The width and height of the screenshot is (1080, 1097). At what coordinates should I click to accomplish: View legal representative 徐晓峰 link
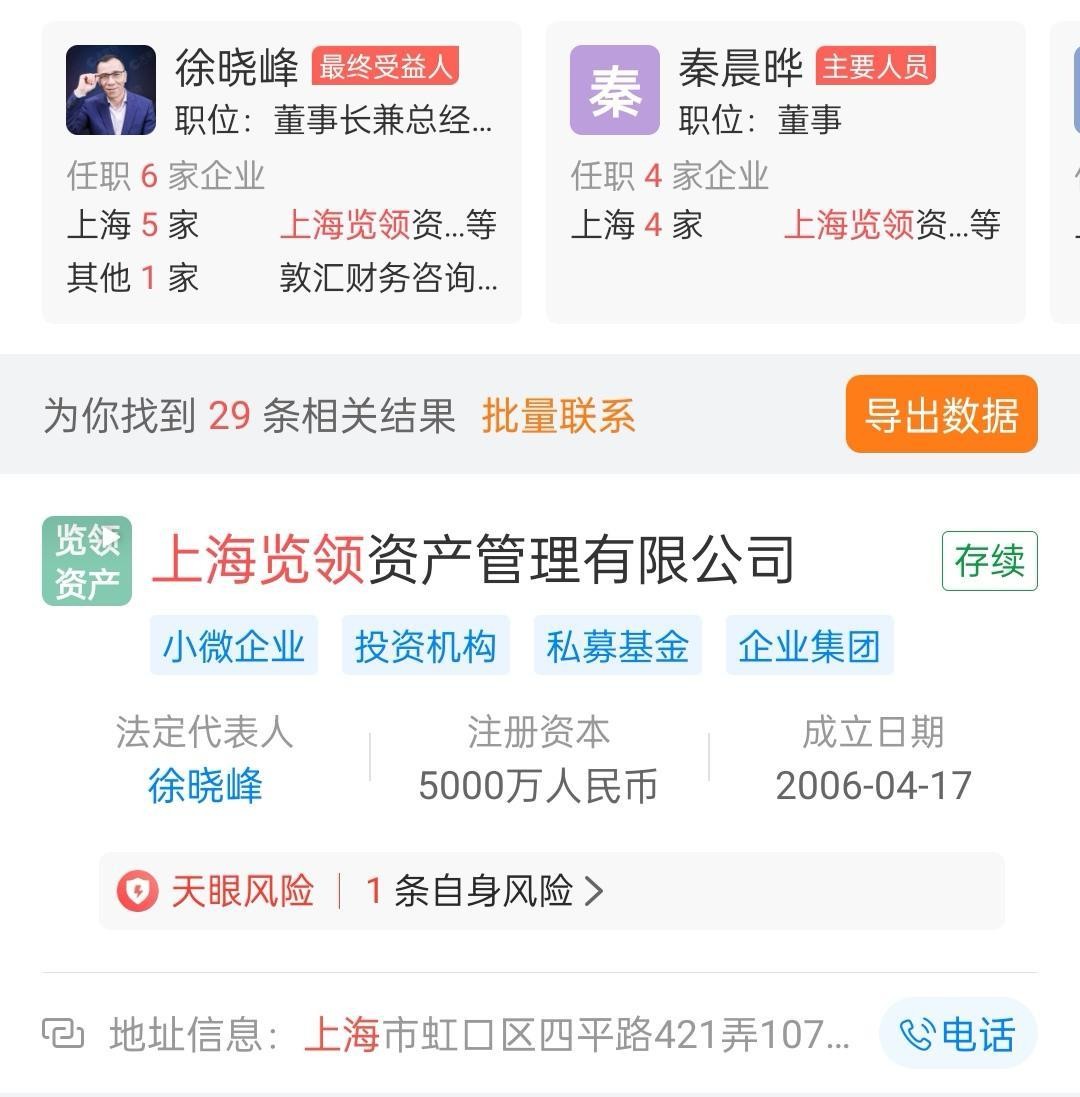[x=205, y=786]
